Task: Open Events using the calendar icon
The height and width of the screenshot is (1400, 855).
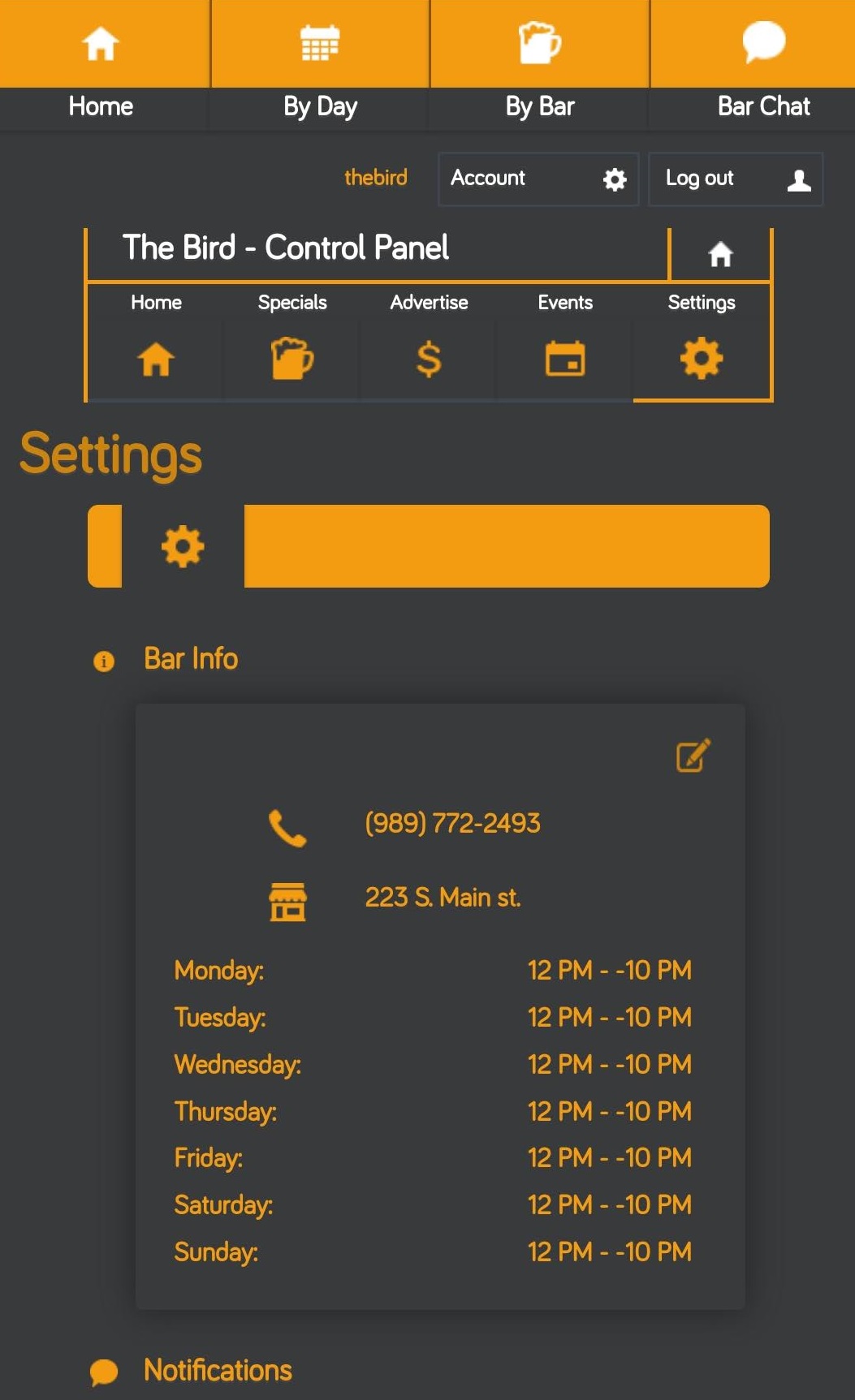Action: [565, 358]
